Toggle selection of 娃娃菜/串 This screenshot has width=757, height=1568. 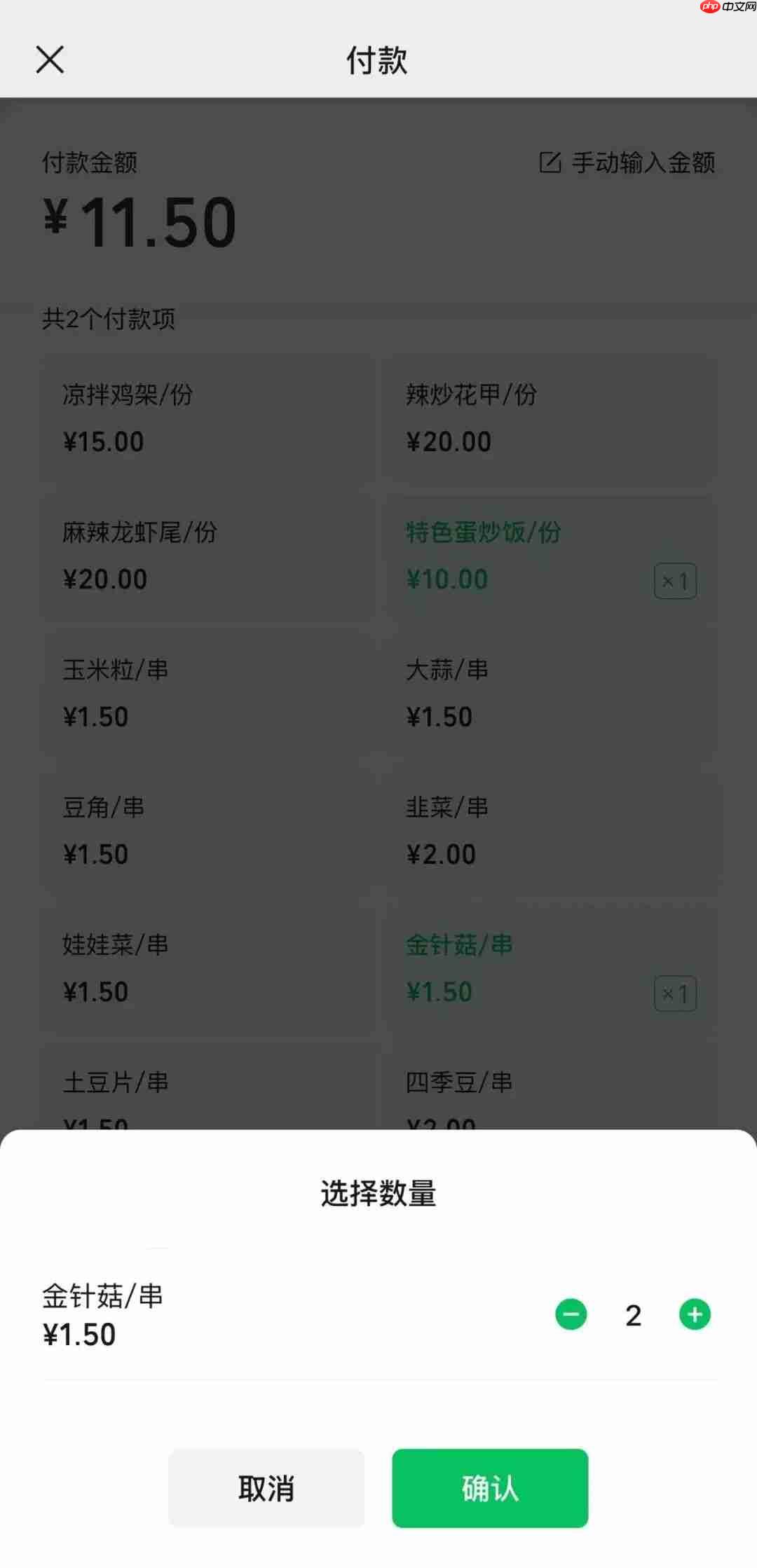click(207, 968)
